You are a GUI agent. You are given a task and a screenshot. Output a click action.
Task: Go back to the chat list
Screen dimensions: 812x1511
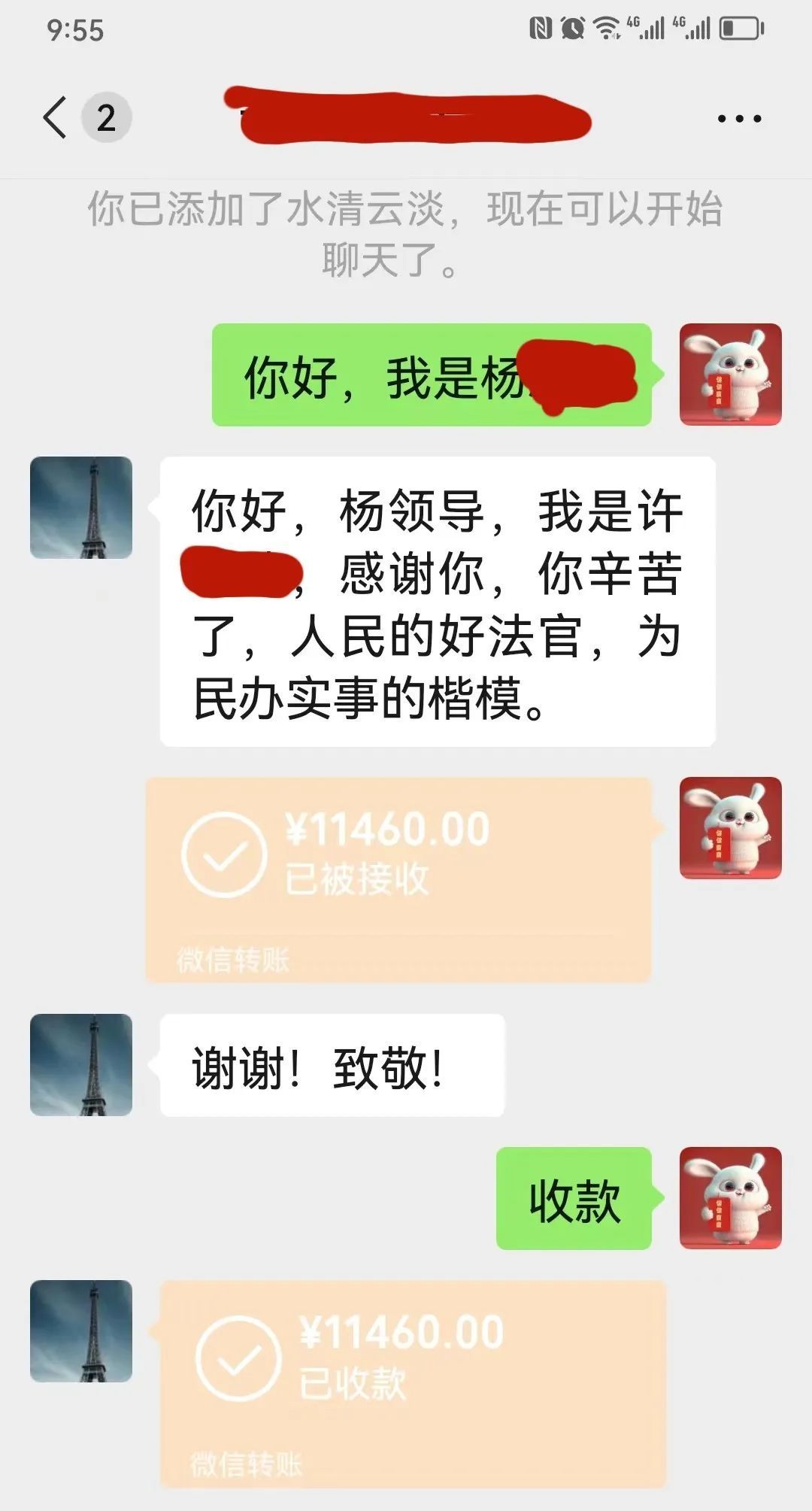click(x=56, y=117)
